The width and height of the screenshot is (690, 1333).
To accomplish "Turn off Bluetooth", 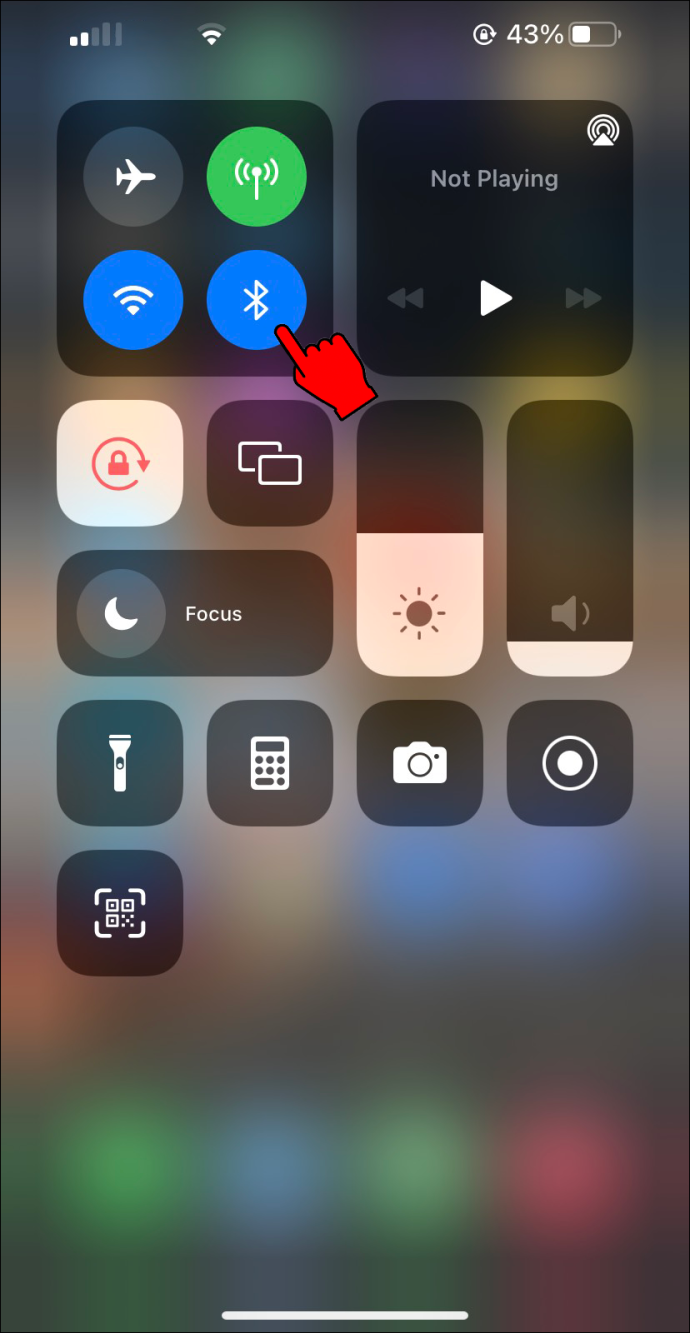I will point(256,300).
